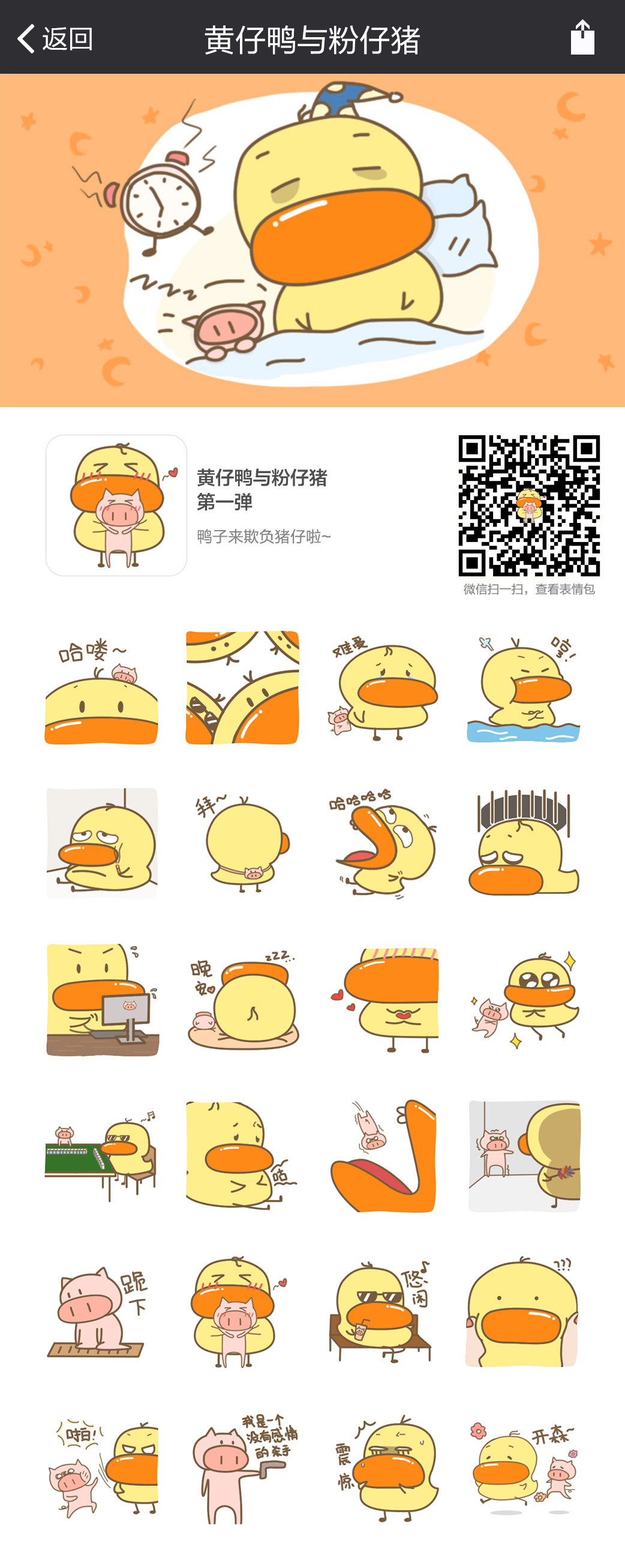
Task: Open the 拜~ duck sticker
Action: click(x=242, y=843)
